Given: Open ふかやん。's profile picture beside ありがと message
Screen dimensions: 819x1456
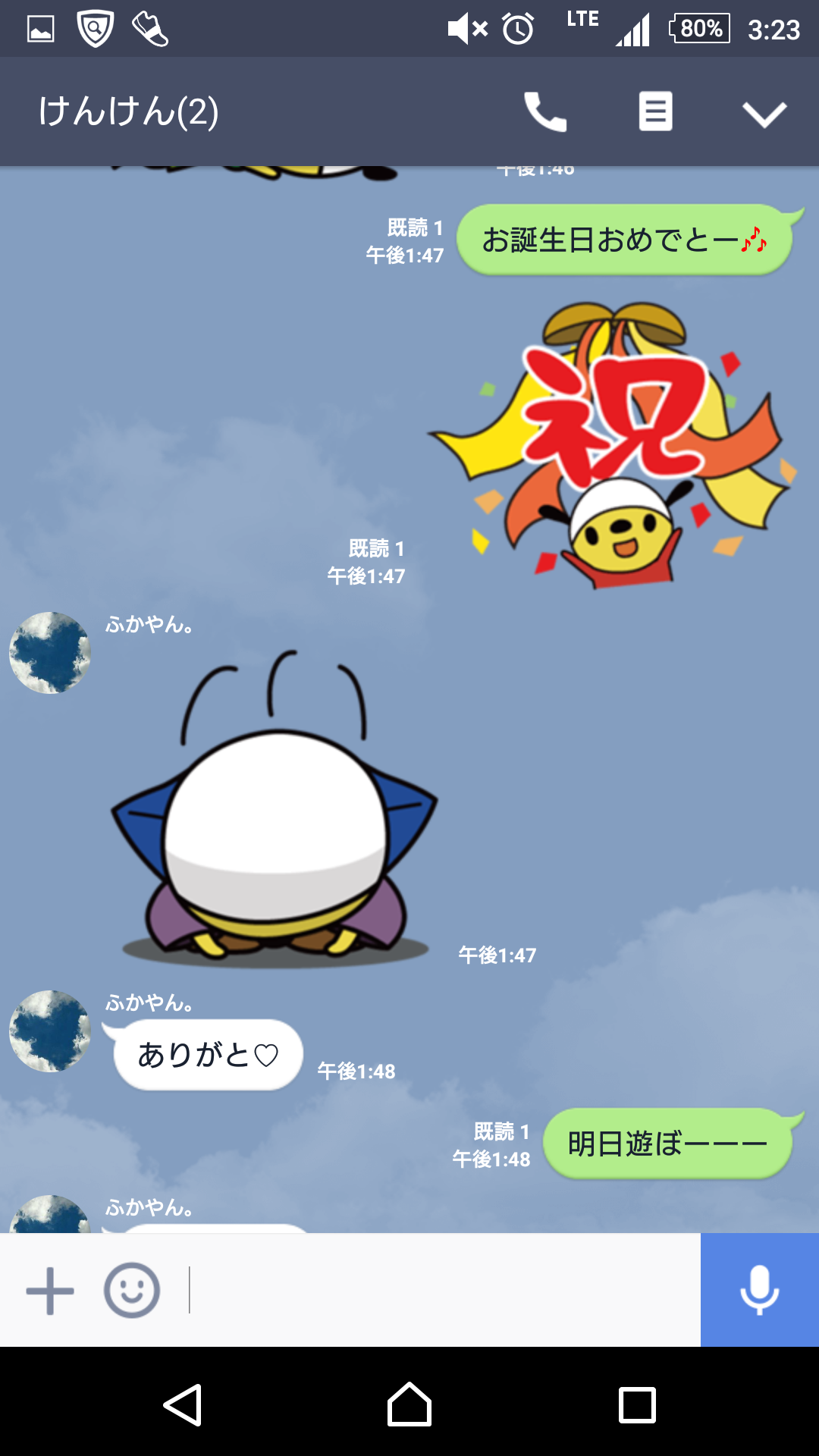Looking at the screenshot, I should [50, 1031].
